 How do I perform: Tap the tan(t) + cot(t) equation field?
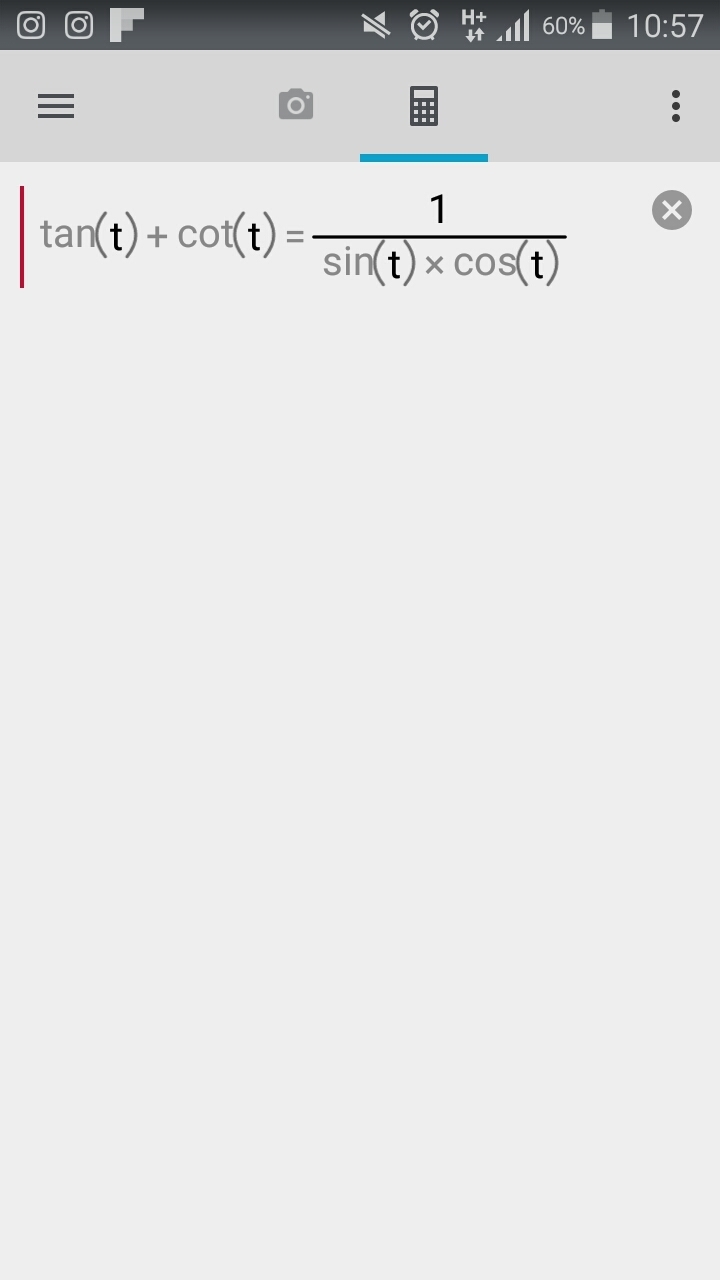(302, 238)
